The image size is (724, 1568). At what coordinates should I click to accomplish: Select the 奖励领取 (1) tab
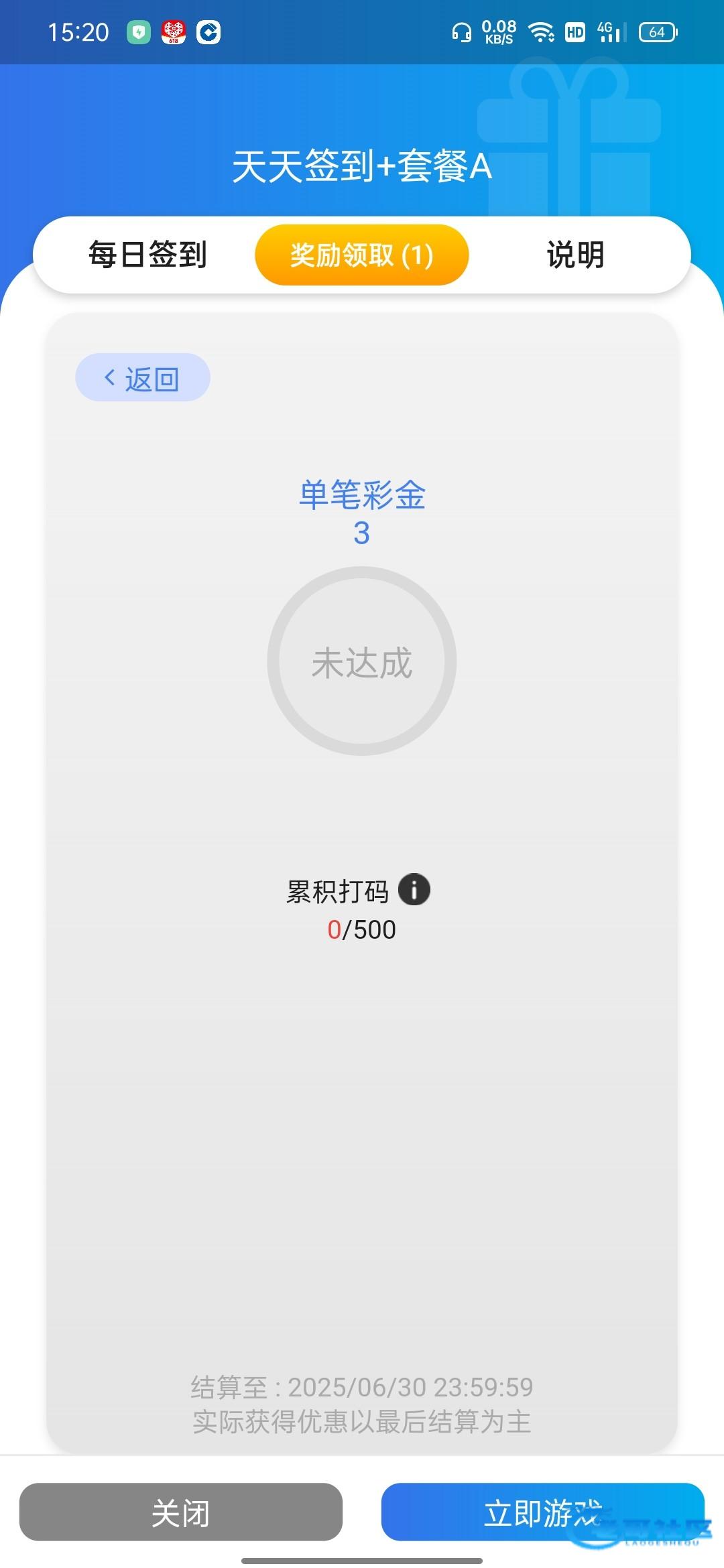(x=361, y=255)
